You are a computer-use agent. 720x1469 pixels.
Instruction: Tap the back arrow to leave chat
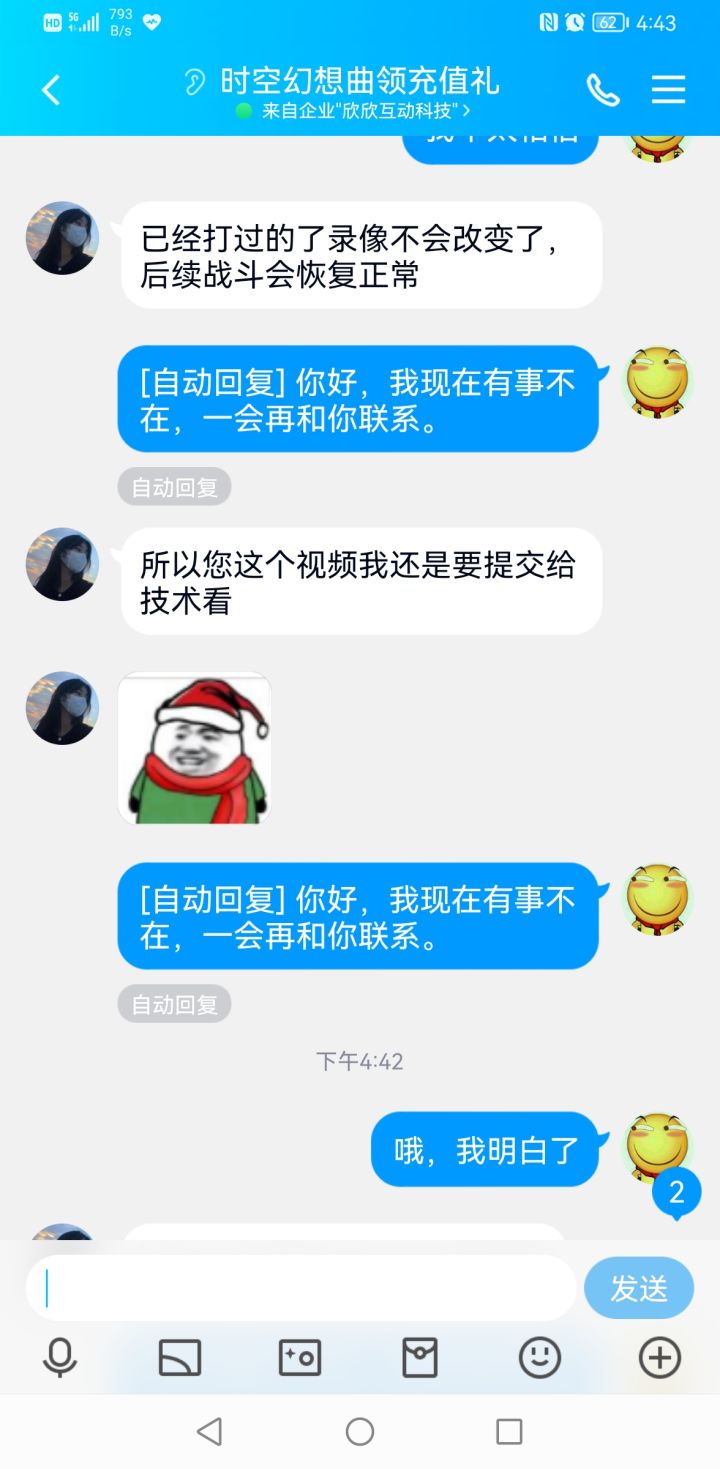[50, 89]
